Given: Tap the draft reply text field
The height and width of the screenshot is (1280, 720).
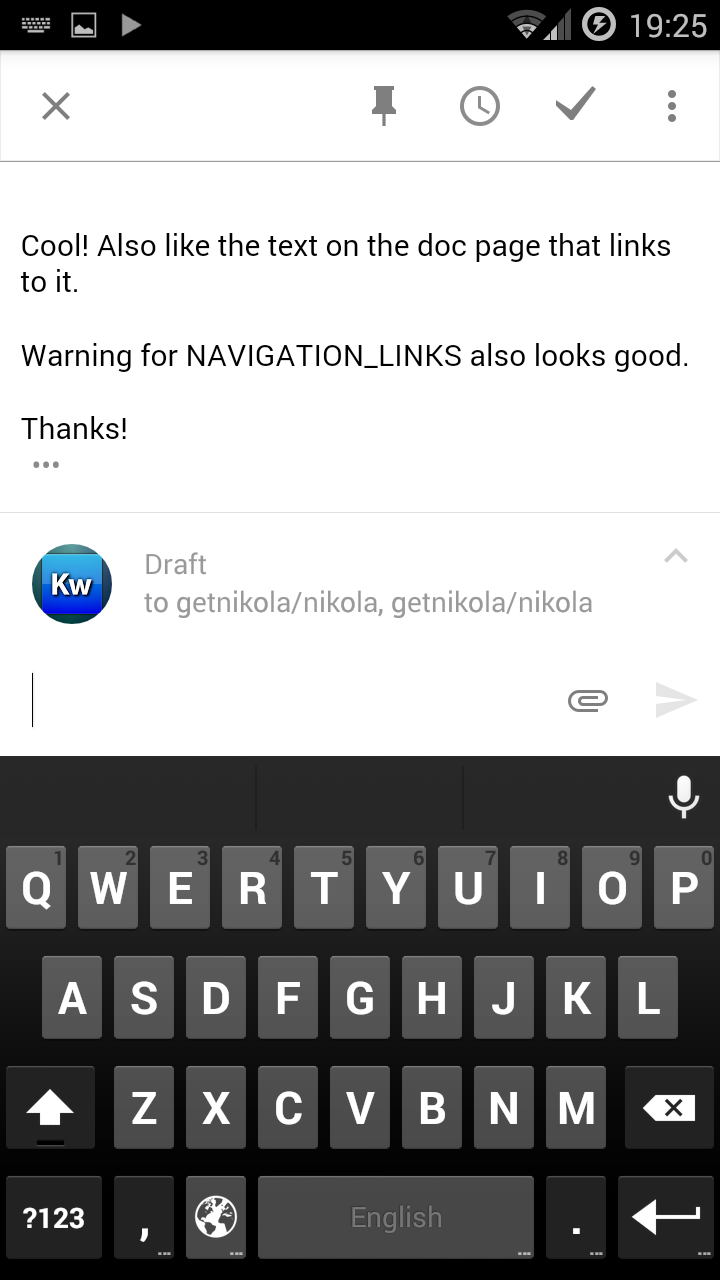Looking at the screenshot, I should pos(290,700).
